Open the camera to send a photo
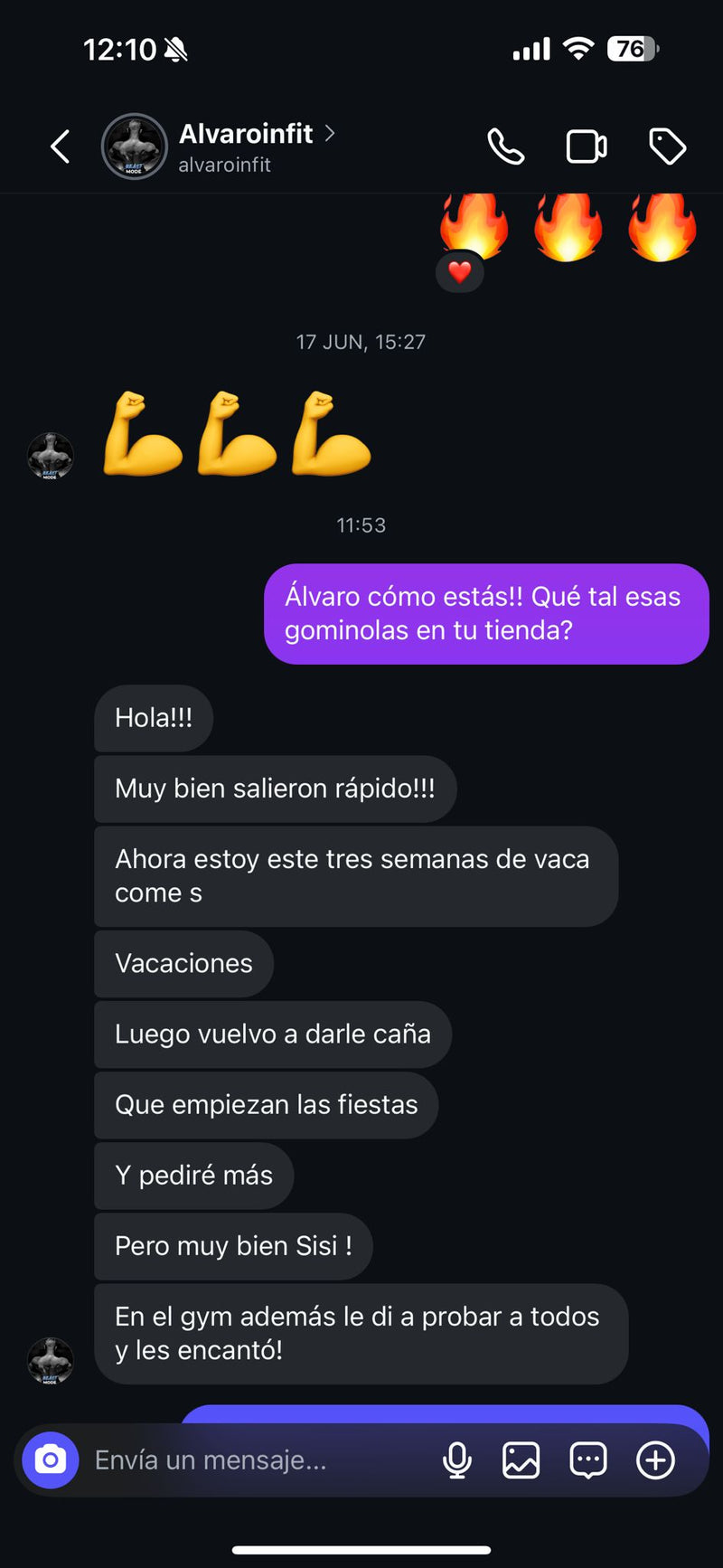Screen dimensions: 723x1568 pyautogui.click(x=50, y=1459)
